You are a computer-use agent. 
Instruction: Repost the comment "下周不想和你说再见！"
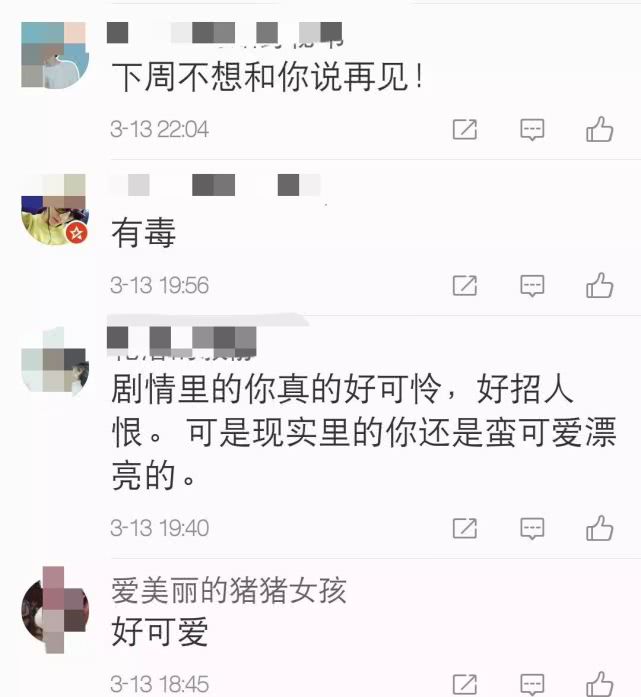click(x=465, y=129)
